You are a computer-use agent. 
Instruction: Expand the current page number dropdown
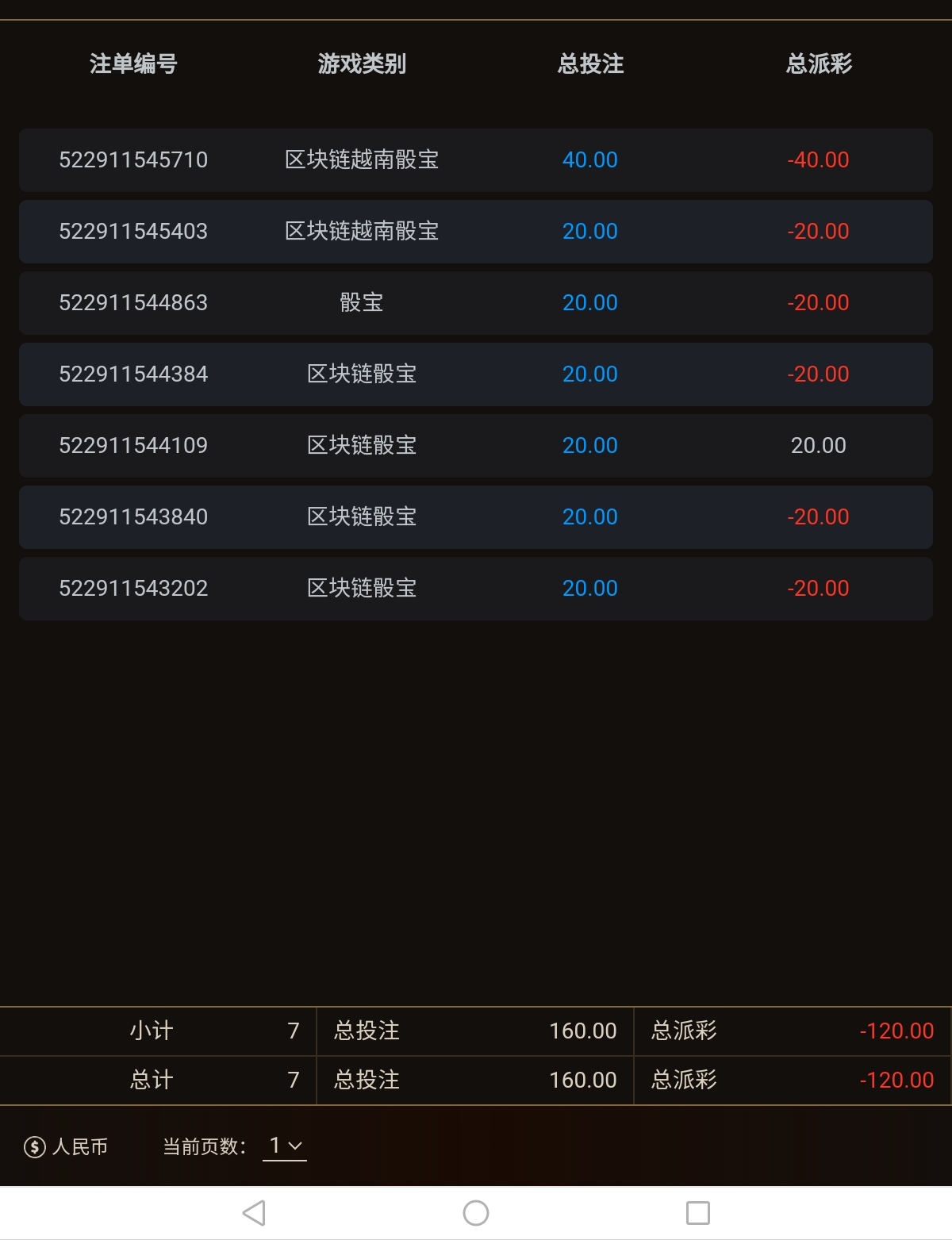click(x=285, y=1146)
